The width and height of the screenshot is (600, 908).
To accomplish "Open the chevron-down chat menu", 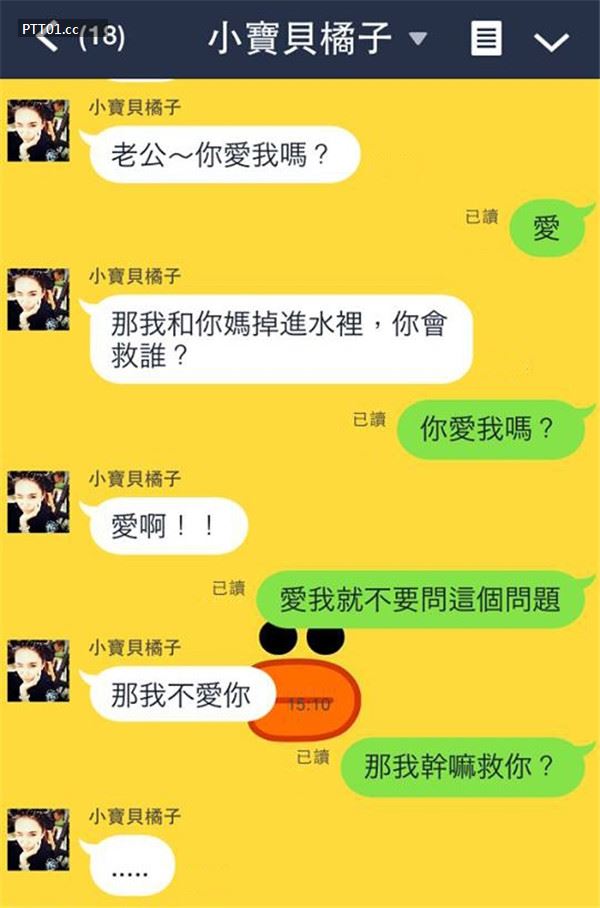I will 551,41.
